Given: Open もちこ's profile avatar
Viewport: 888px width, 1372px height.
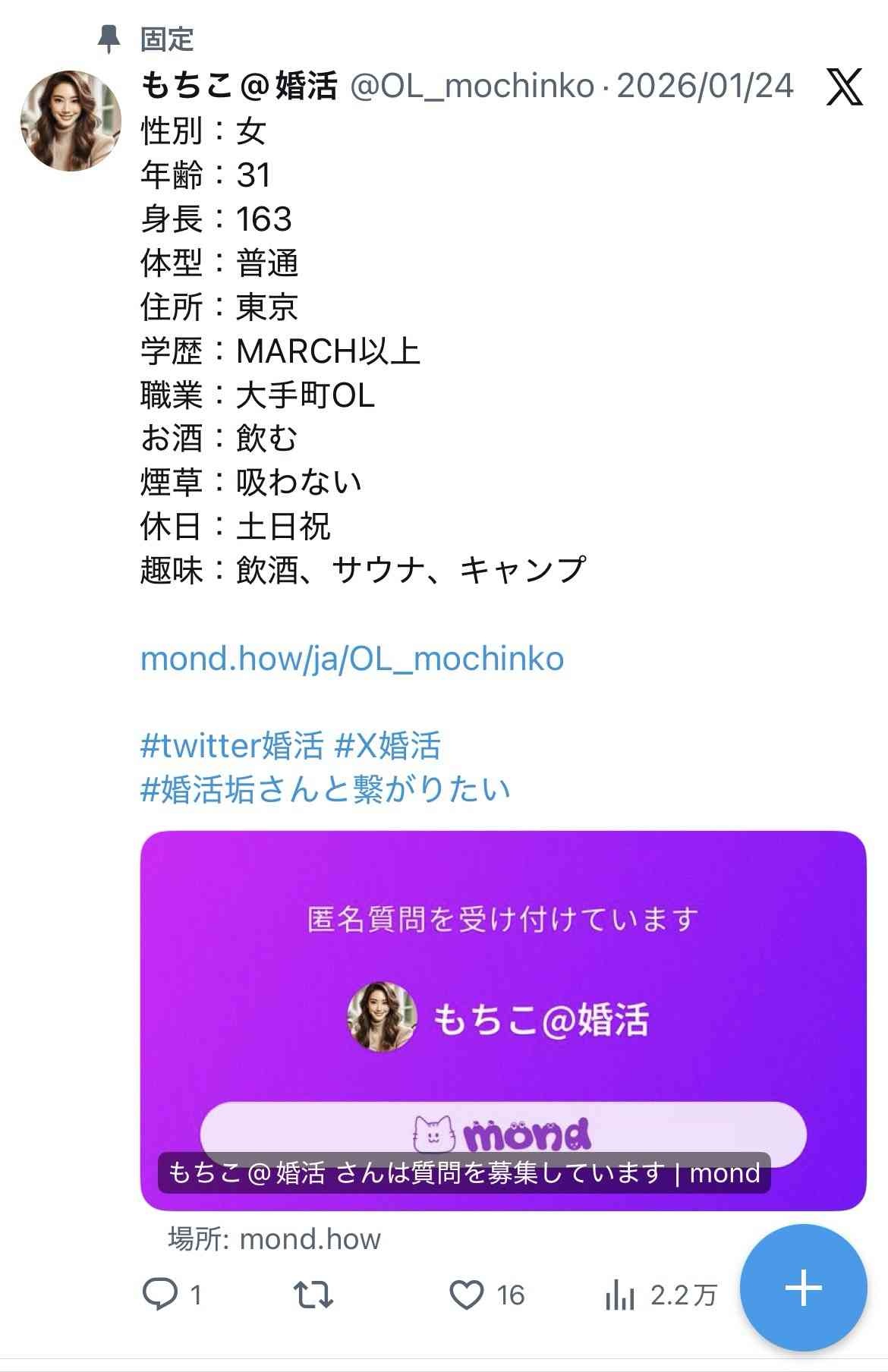Looking at the screenshot, I should click(71, 121).
